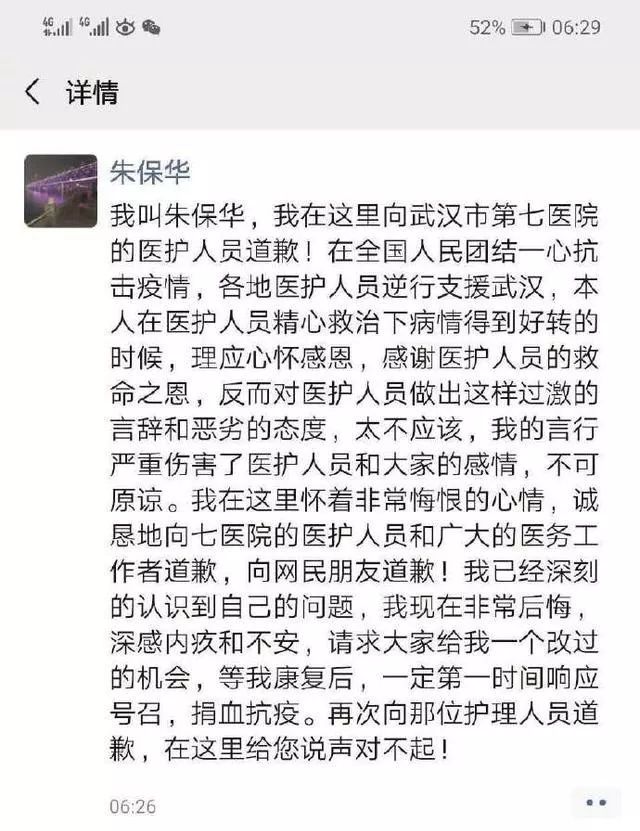
Task: Open 朱保华's profile picture
Action: tap(60, 190)
